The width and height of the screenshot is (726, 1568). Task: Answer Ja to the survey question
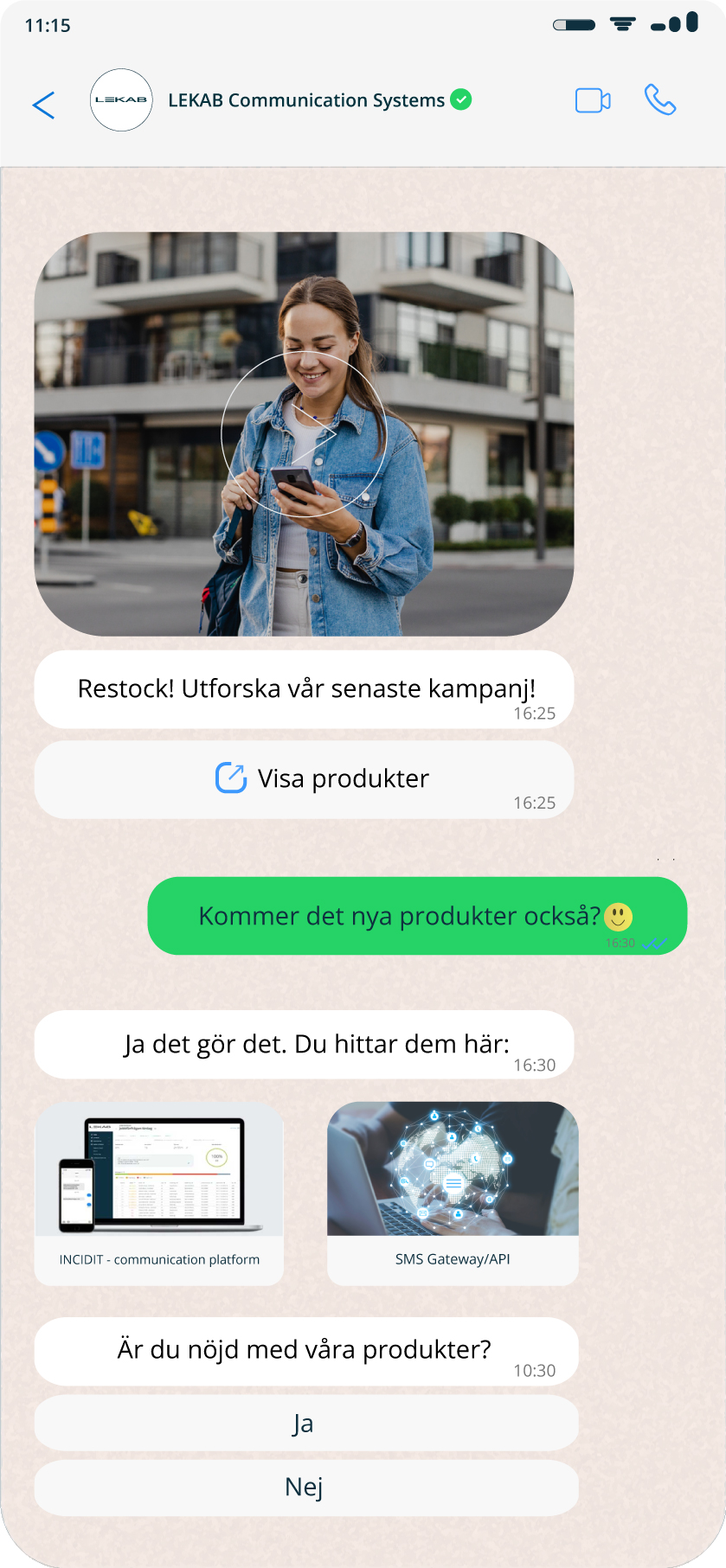click(x=305, y=1424)
